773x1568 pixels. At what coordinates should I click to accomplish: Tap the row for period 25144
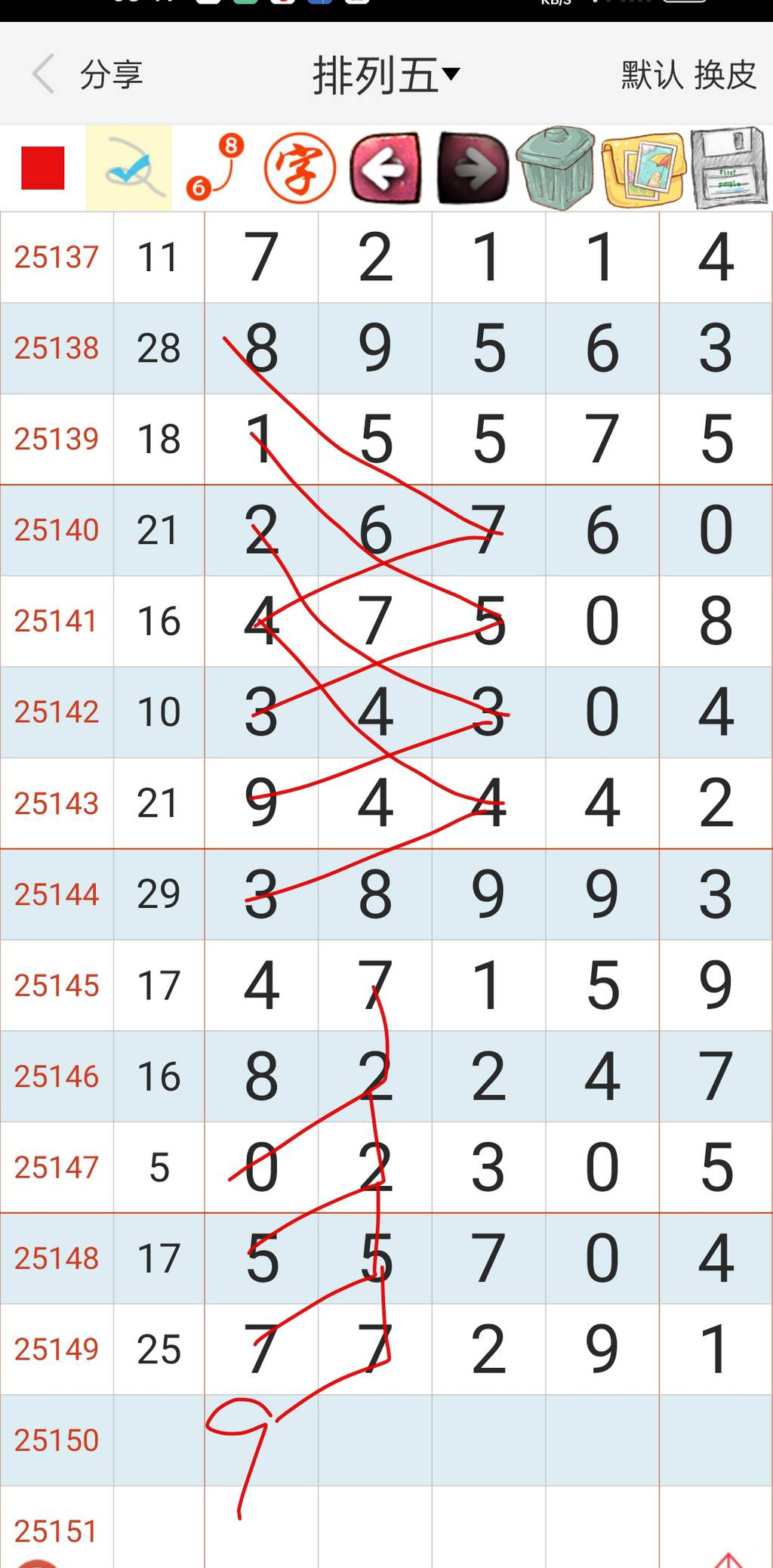(386, 894)
